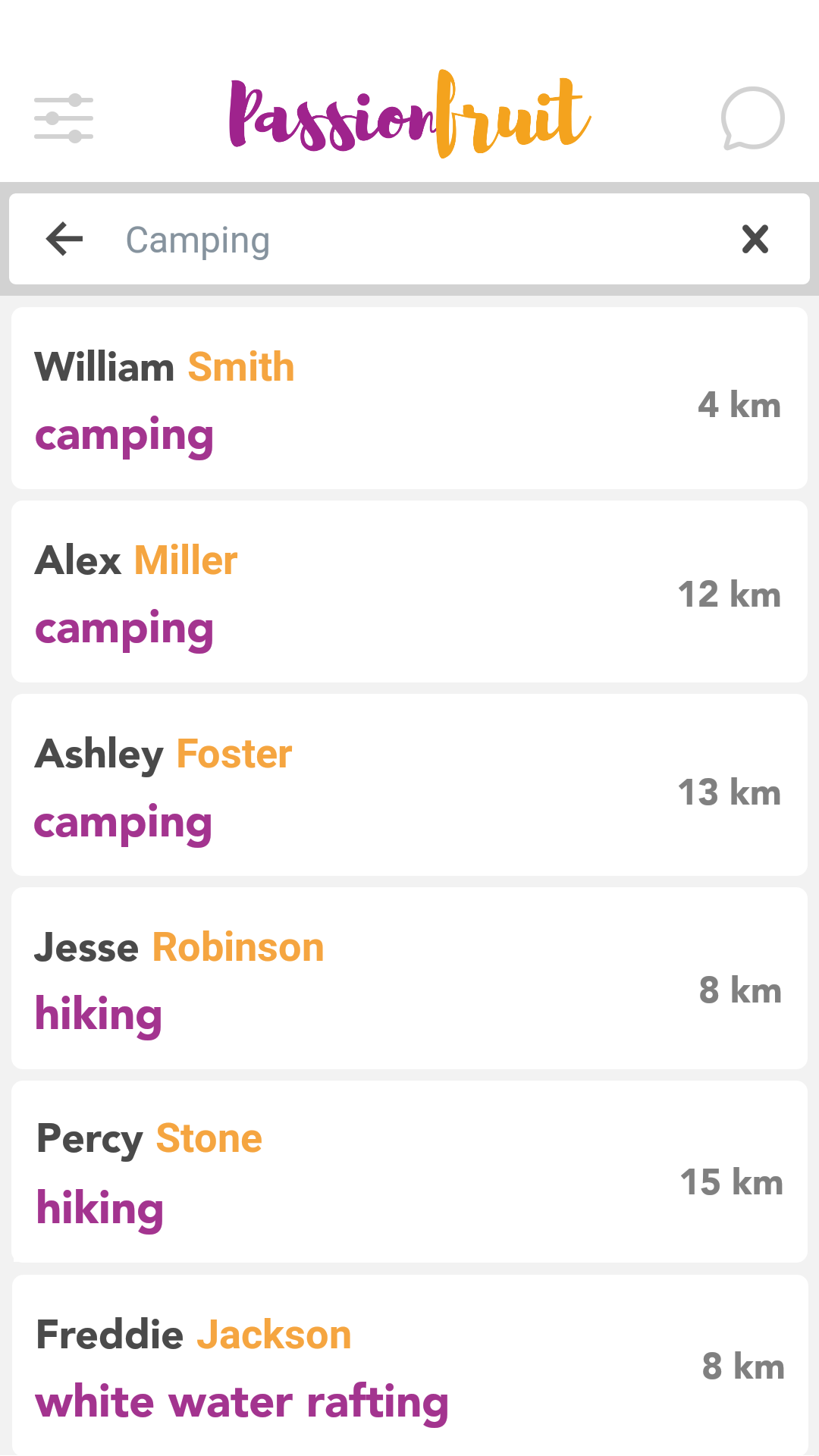Open William Smith's camping profile
This screenshot has height=1456, width=819.
(409, 398)
